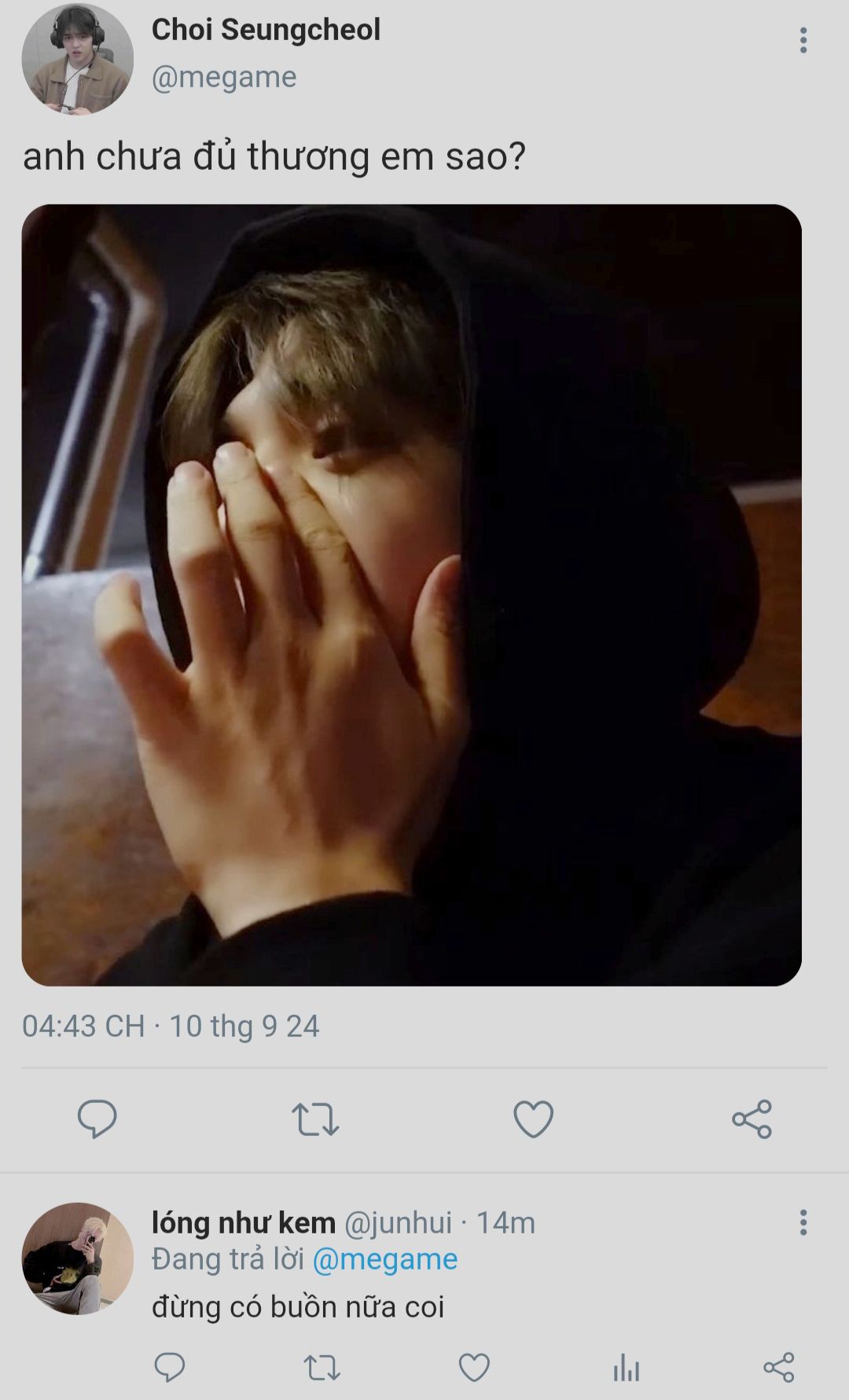Open lóng như kem's reply thread
Viewport: 849px width, 1400px height.
click(x=298, y=1307)
